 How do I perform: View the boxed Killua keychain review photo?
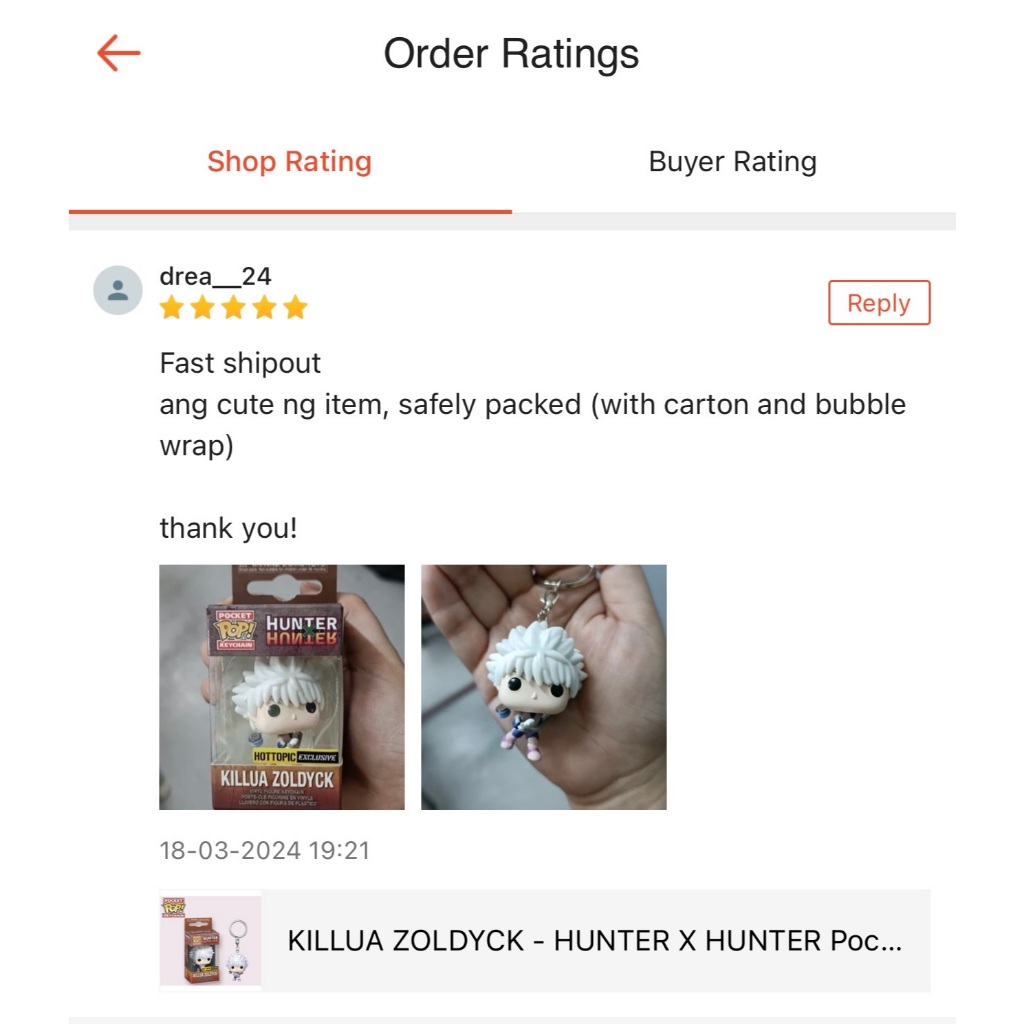(x=282, y=687)
